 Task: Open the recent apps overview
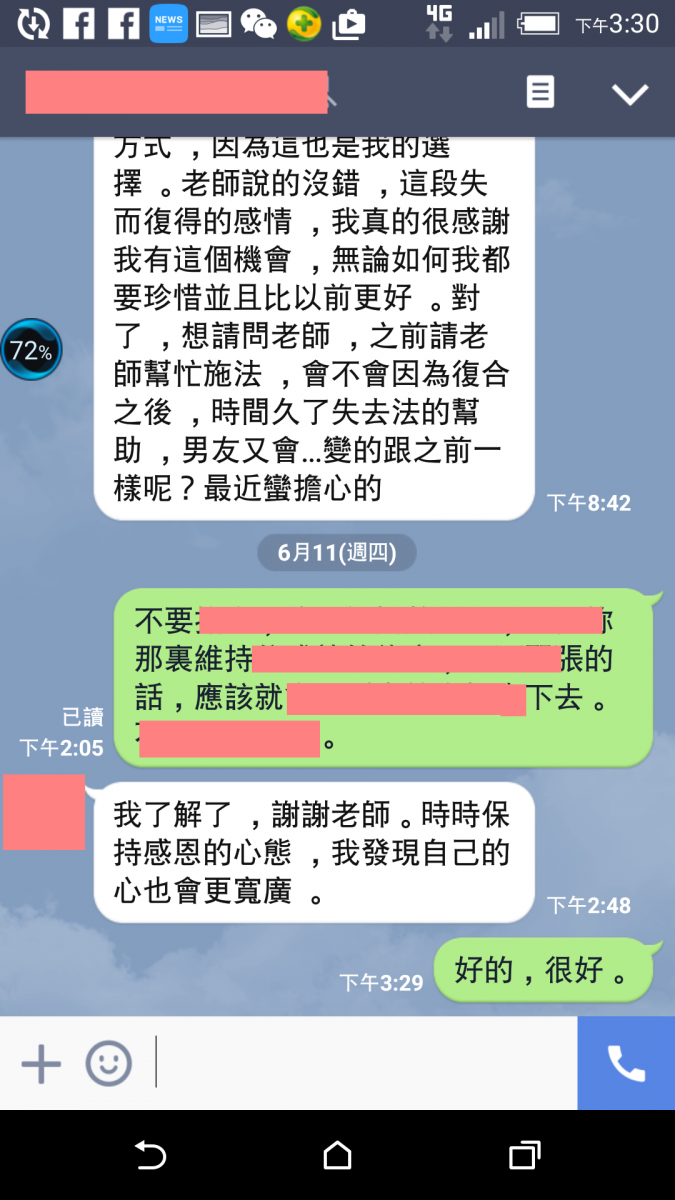point(524,1156)
